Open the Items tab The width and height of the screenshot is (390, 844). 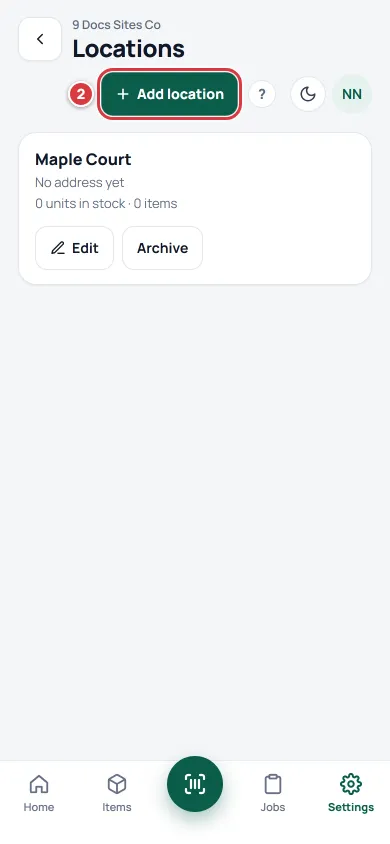117,793
